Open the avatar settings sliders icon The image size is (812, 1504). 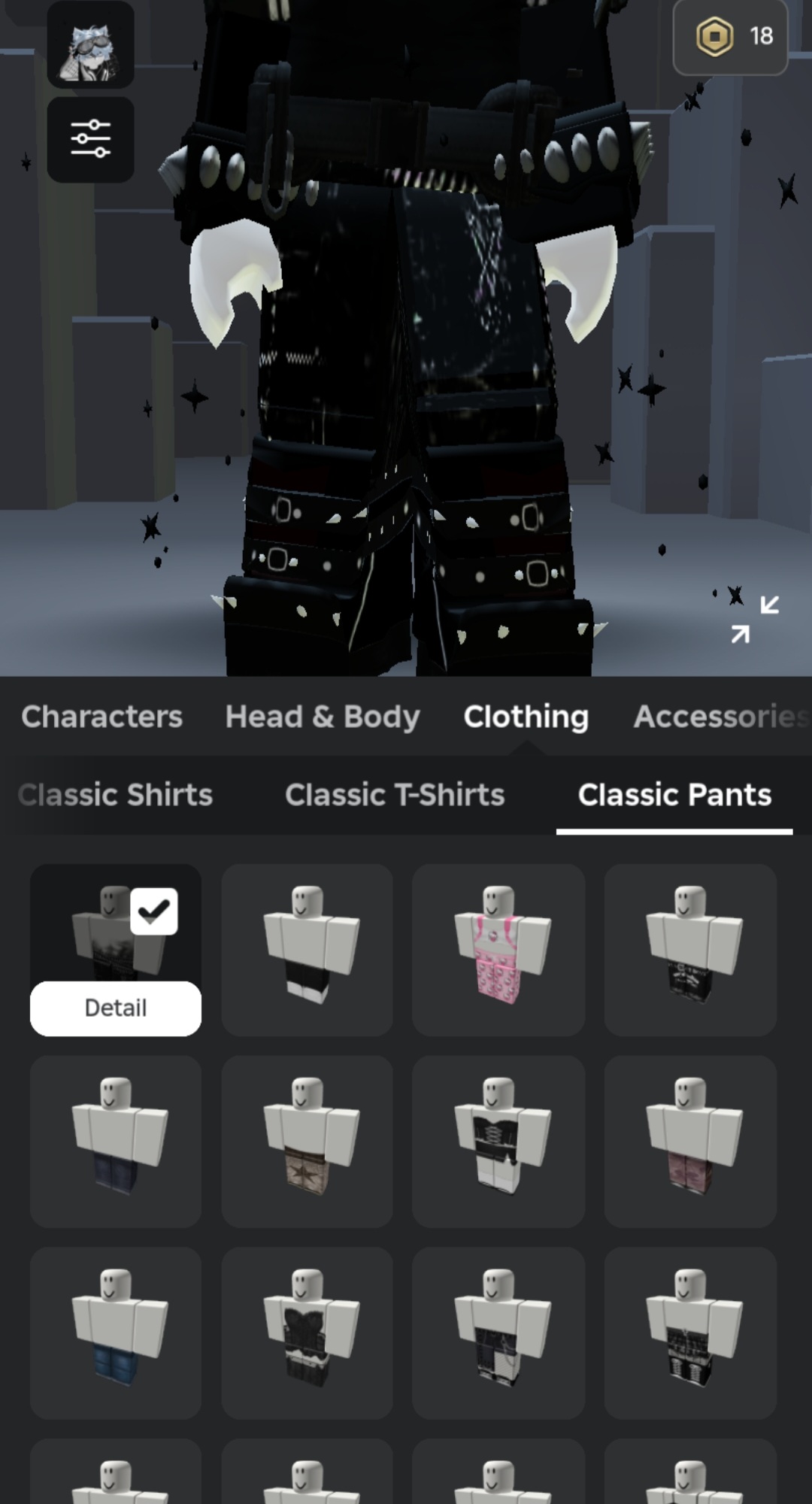point(90,139)
